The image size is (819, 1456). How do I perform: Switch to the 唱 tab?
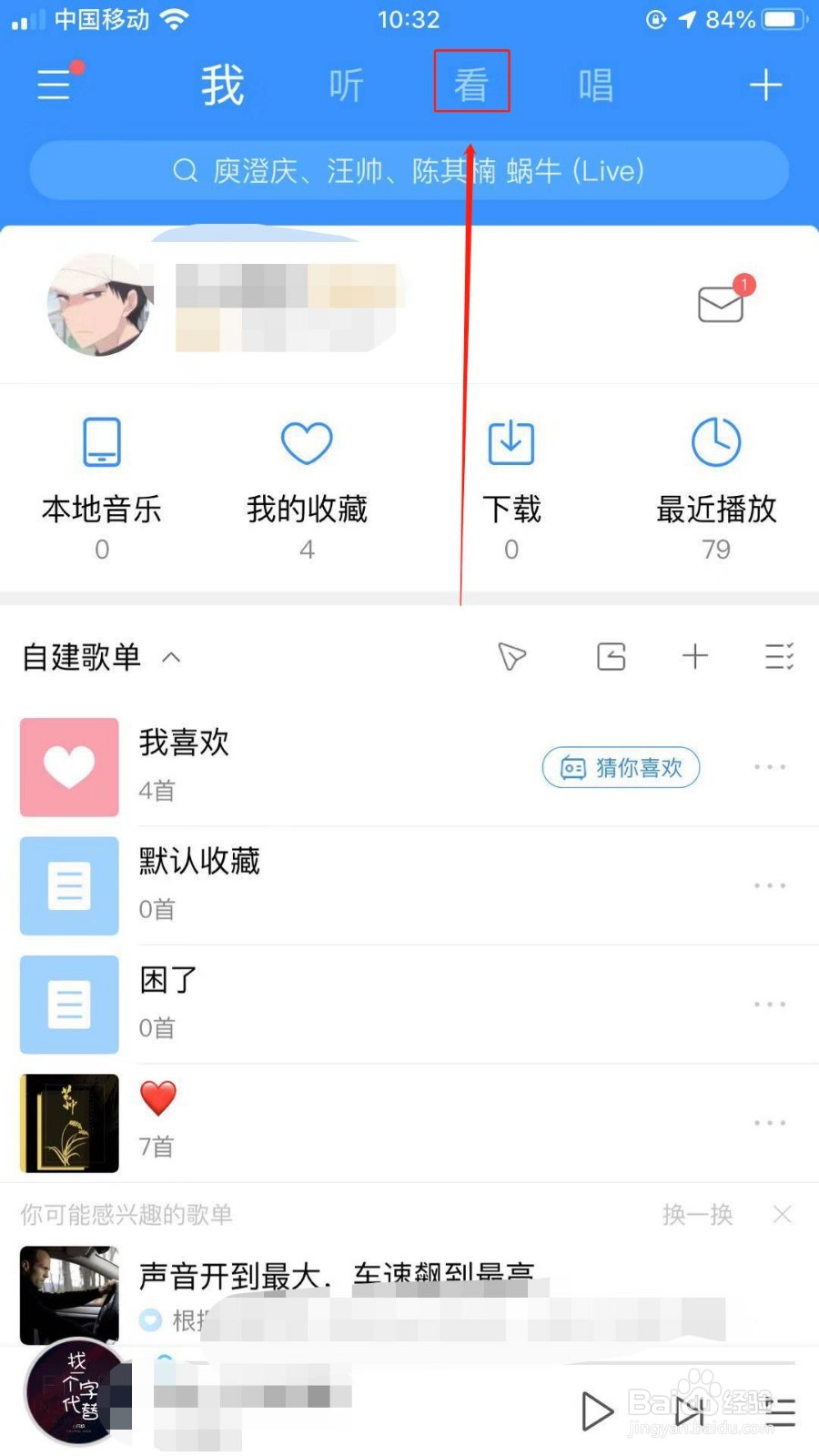(x=596, y=86)
